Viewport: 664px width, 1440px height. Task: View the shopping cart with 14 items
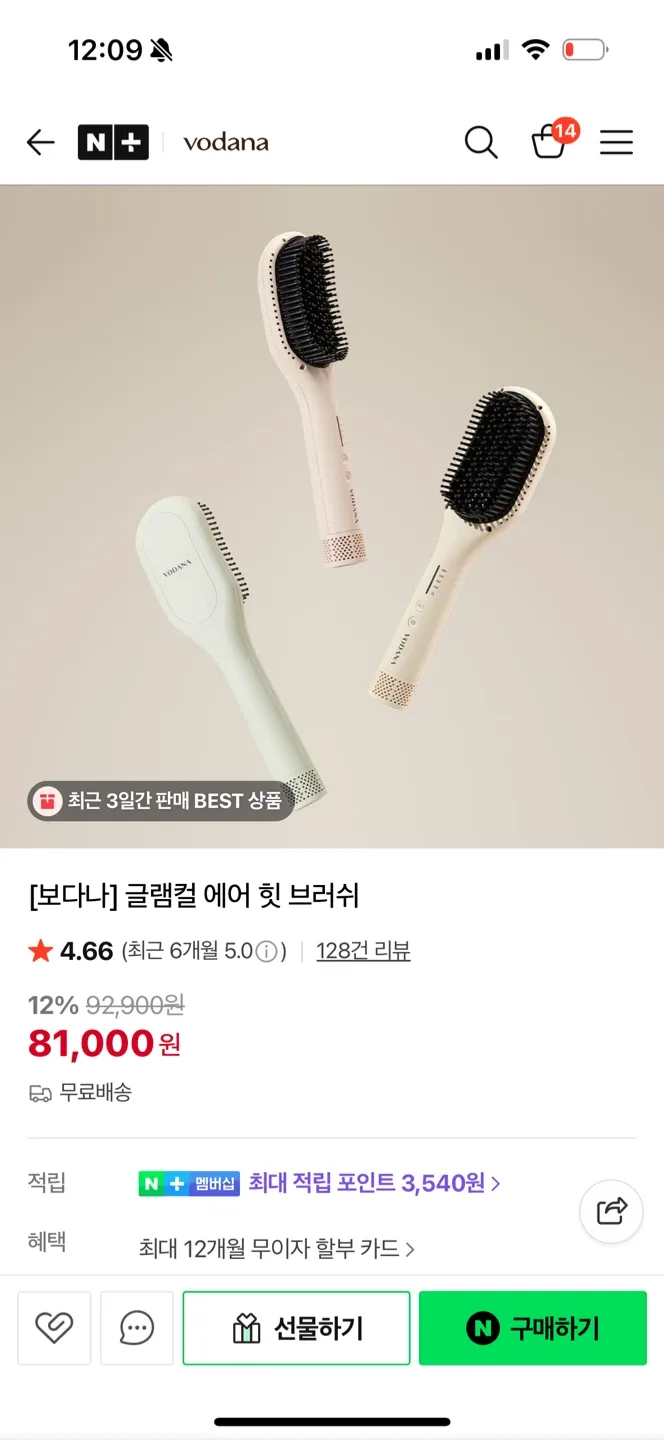[x=550, y=142]
